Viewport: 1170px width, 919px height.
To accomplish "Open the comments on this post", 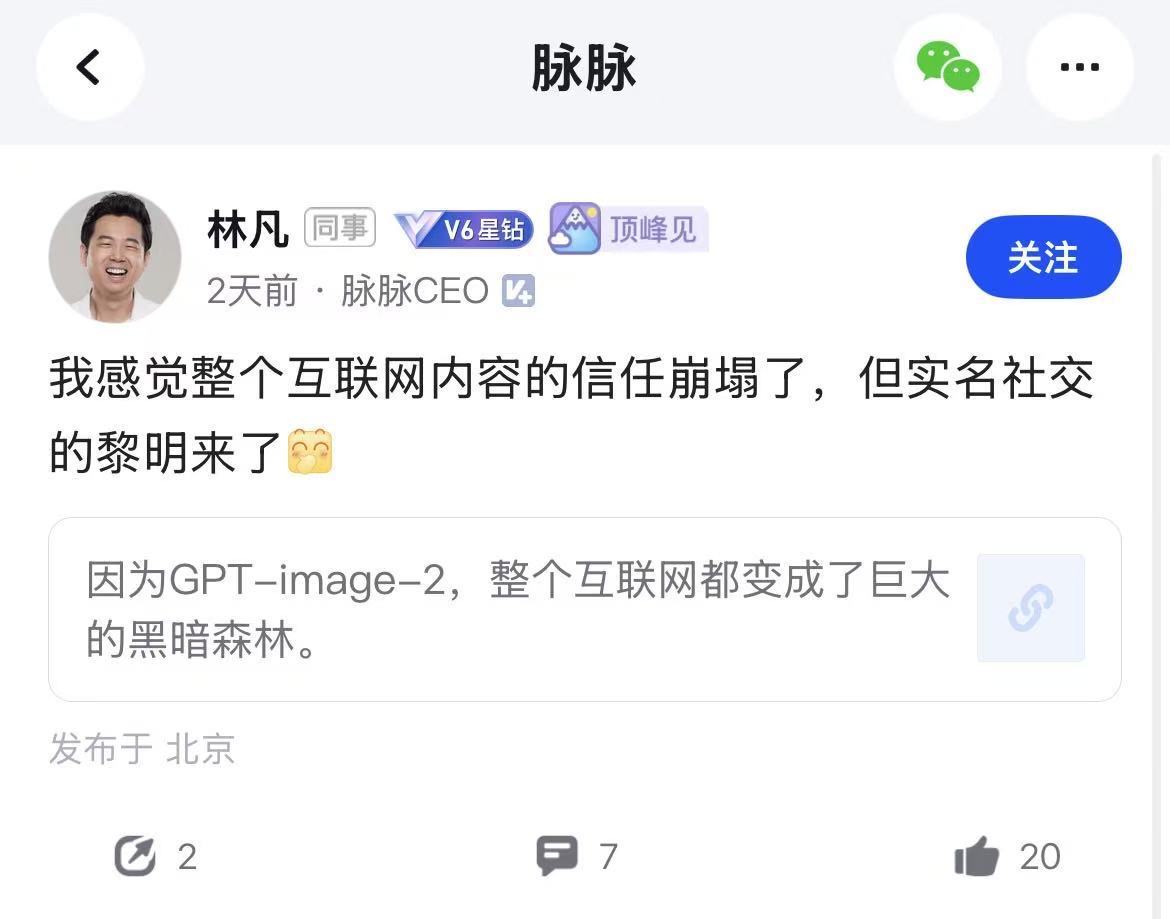I will click(557, 857).
